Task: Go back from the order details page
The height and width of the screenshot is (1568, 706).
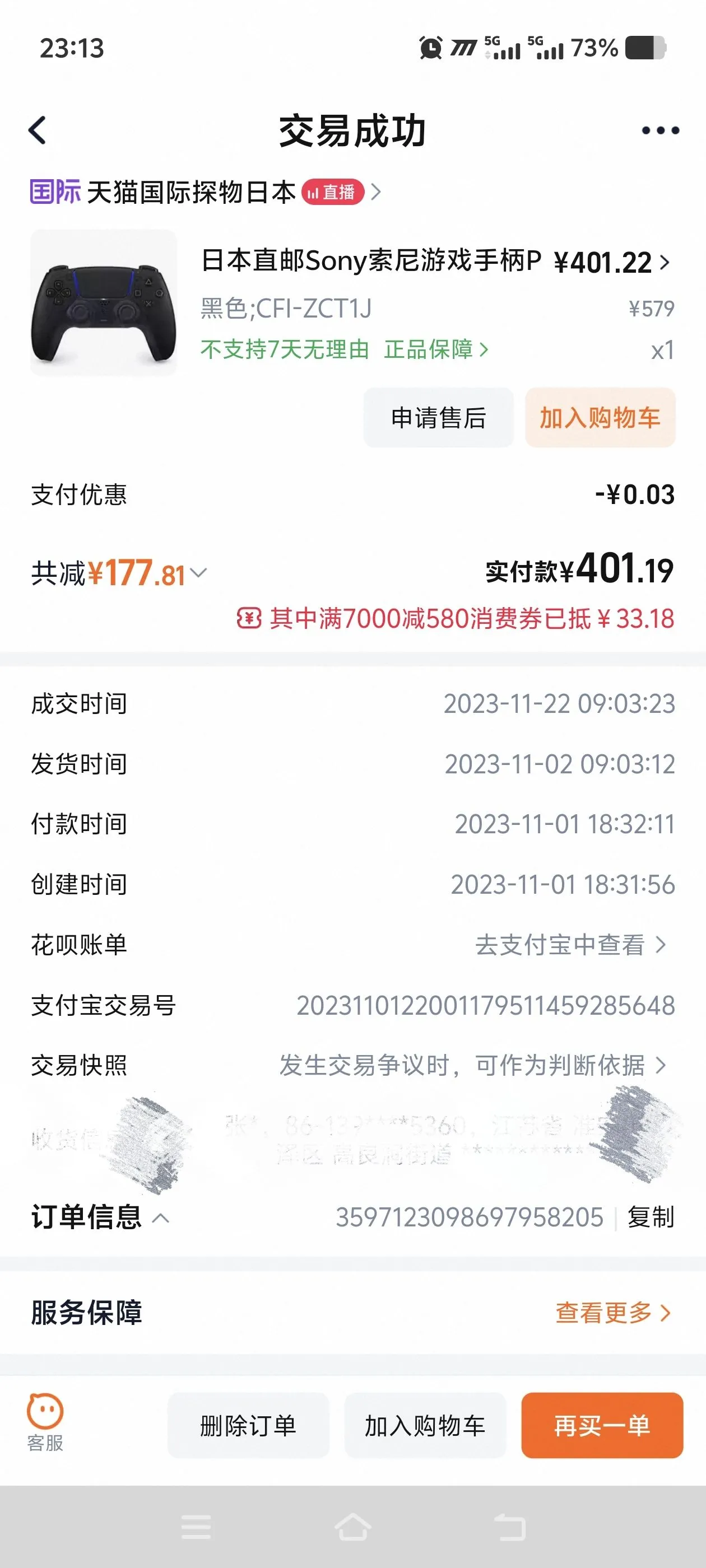Action: tap(38, 130)
